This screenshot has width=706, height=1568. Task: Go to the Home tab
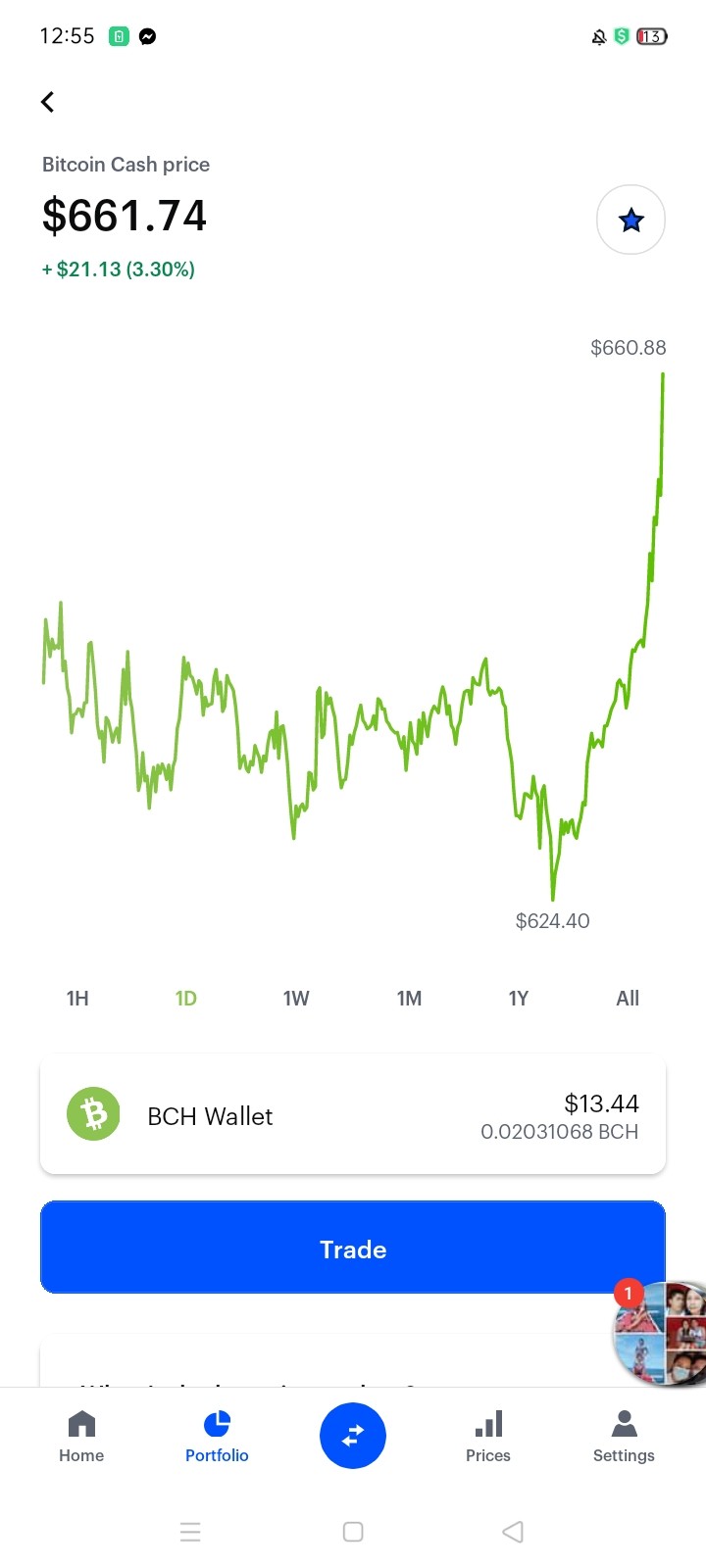[x=81, y=1437]
